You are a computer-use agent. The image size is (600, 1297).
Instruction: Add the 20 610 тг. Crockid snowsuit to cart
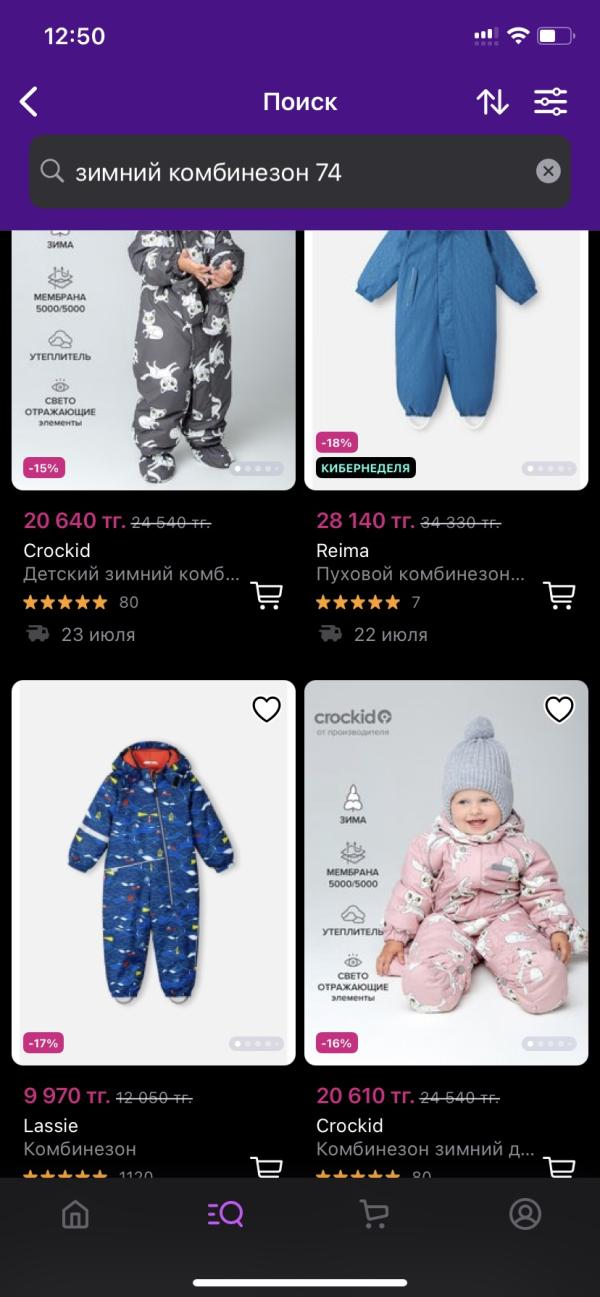(559, 1166)
